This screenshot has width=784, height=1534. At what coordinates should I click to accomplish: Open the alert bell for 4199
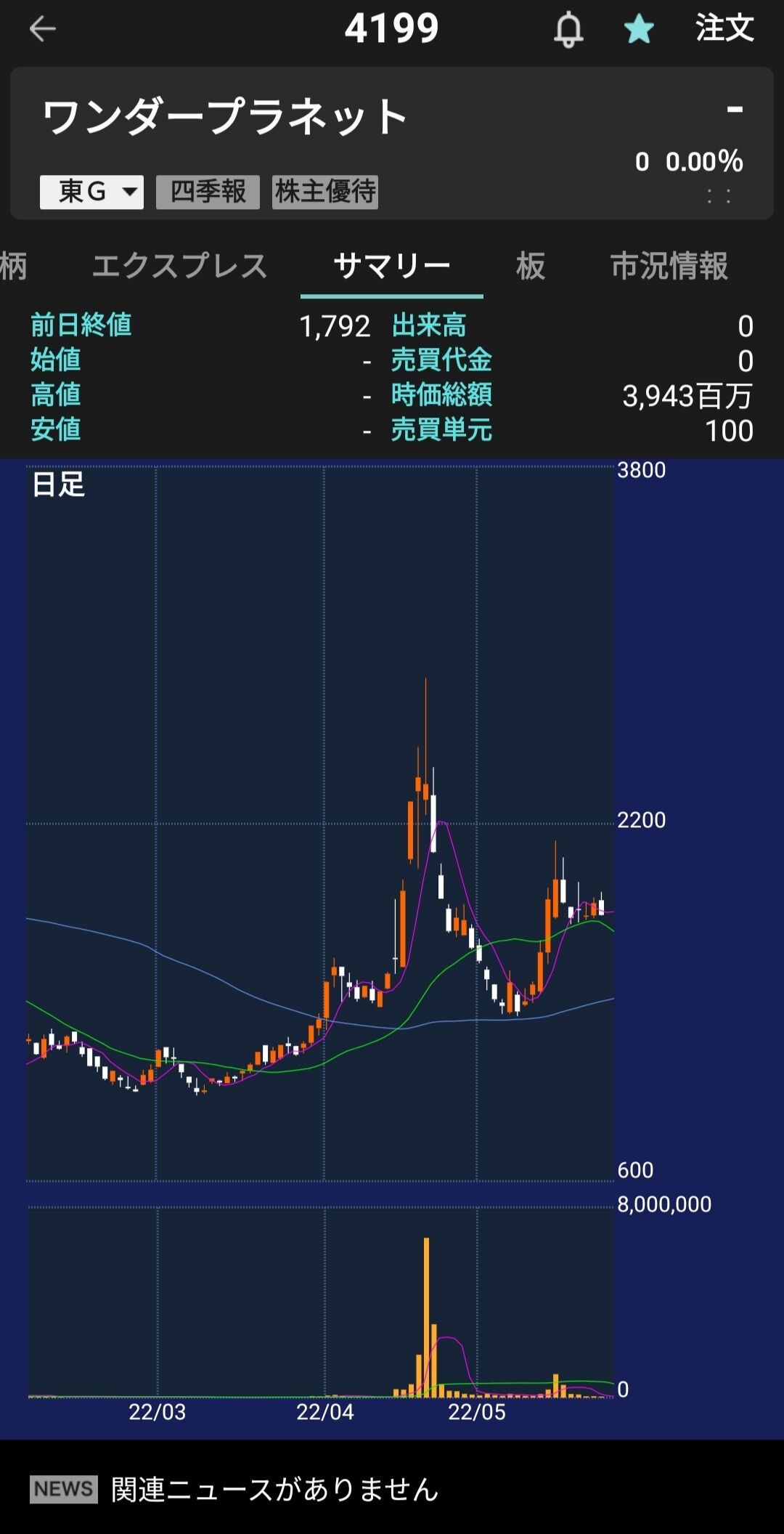coord(568,30)
